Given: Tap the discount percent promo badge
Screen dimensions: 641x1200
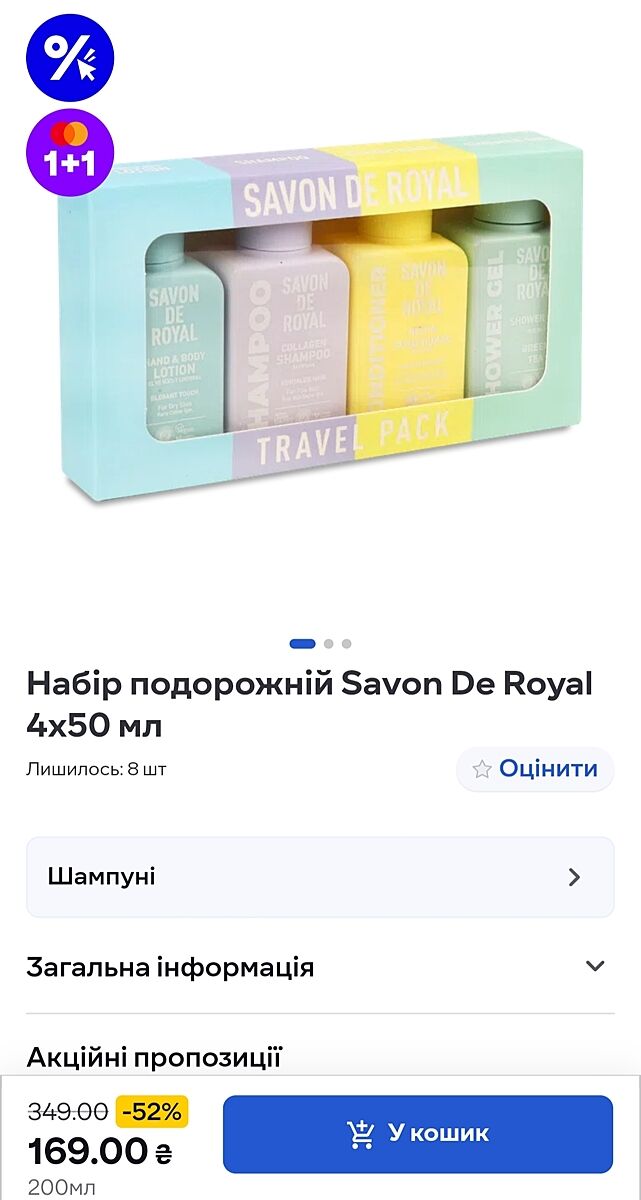Looking at the screenshot, I should pos(70,58).
